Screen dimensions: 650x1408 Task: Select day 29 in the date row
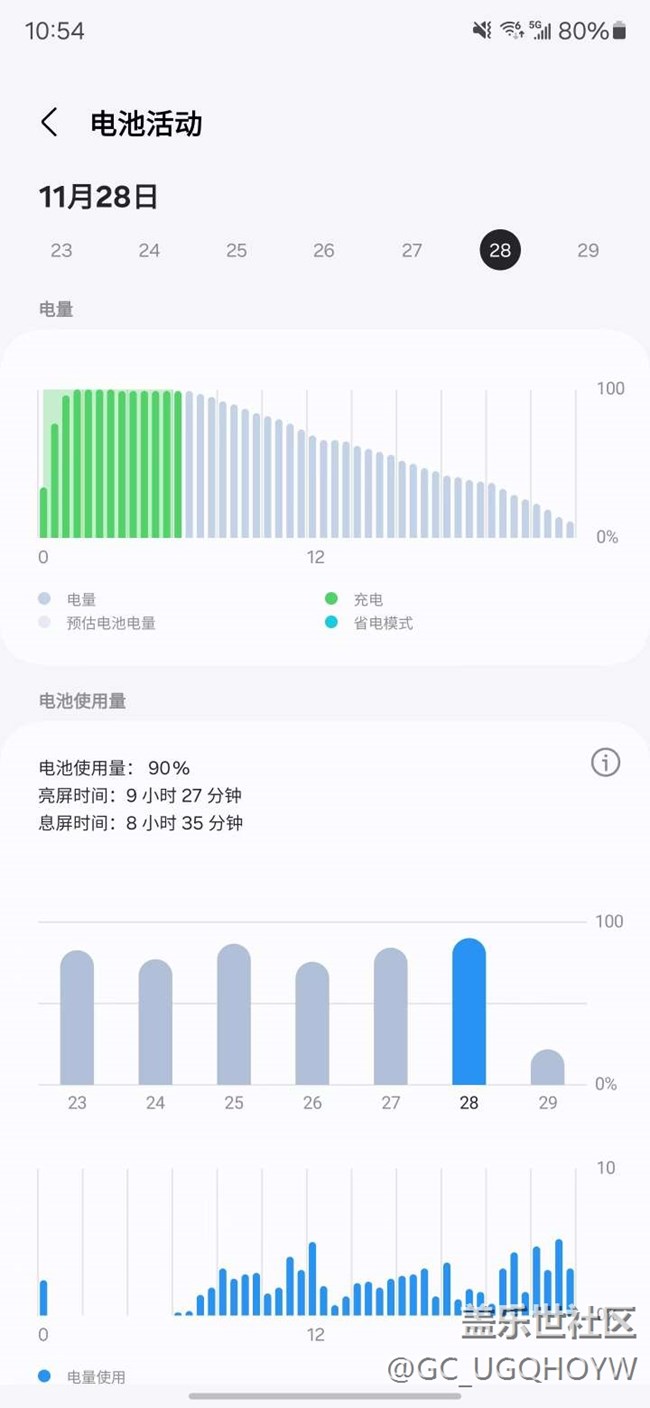(x=588, y=250)
